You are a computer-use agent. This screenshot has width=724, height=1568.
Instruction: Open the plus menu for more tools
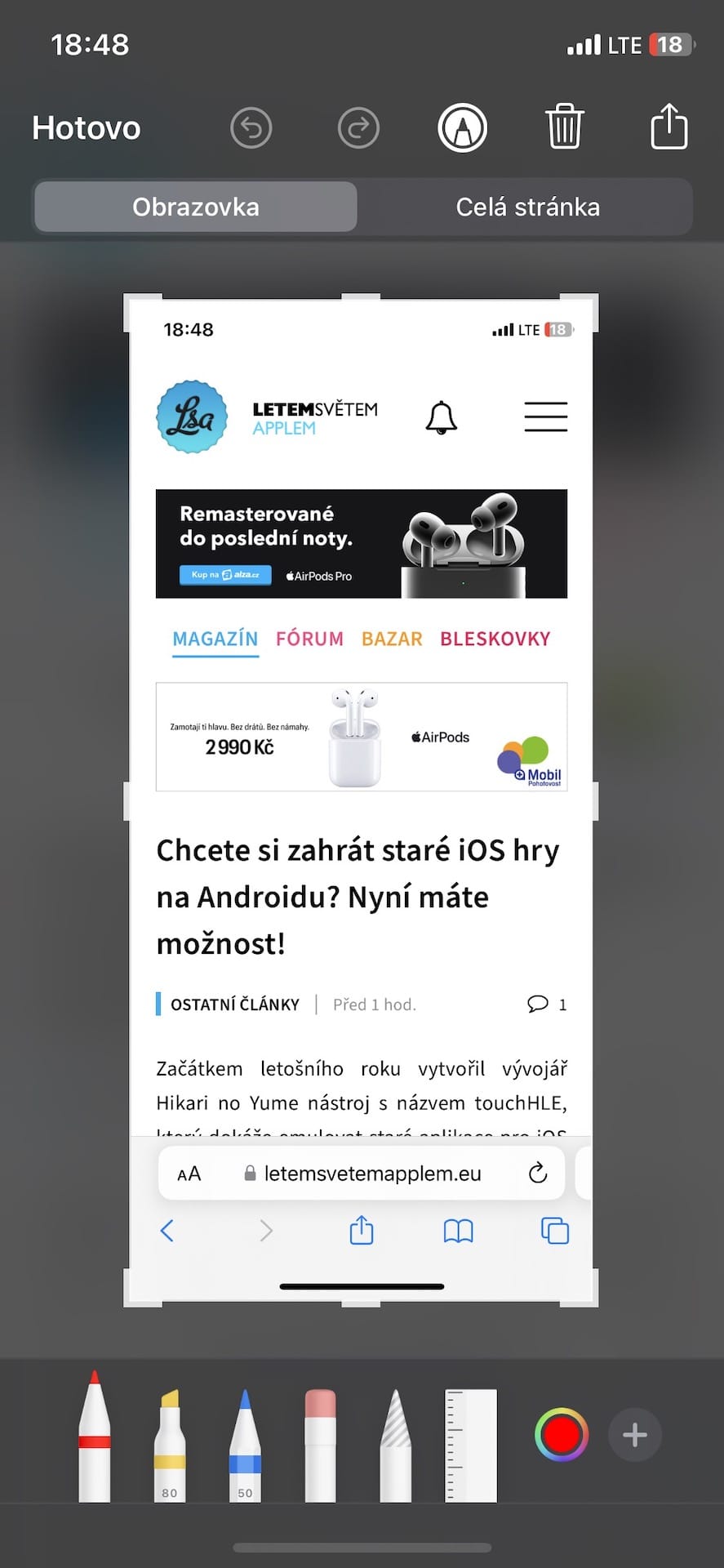(x=635, y=1435)
